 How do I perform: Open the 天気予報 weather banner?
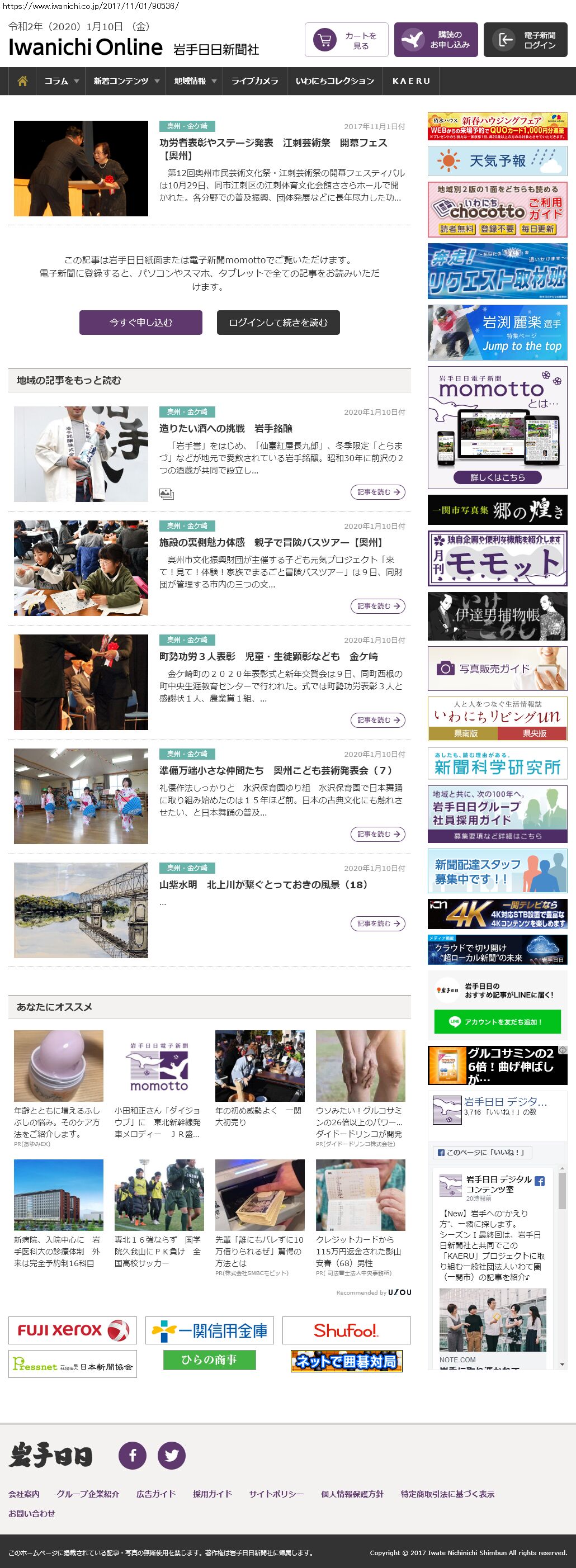(498, 160)
